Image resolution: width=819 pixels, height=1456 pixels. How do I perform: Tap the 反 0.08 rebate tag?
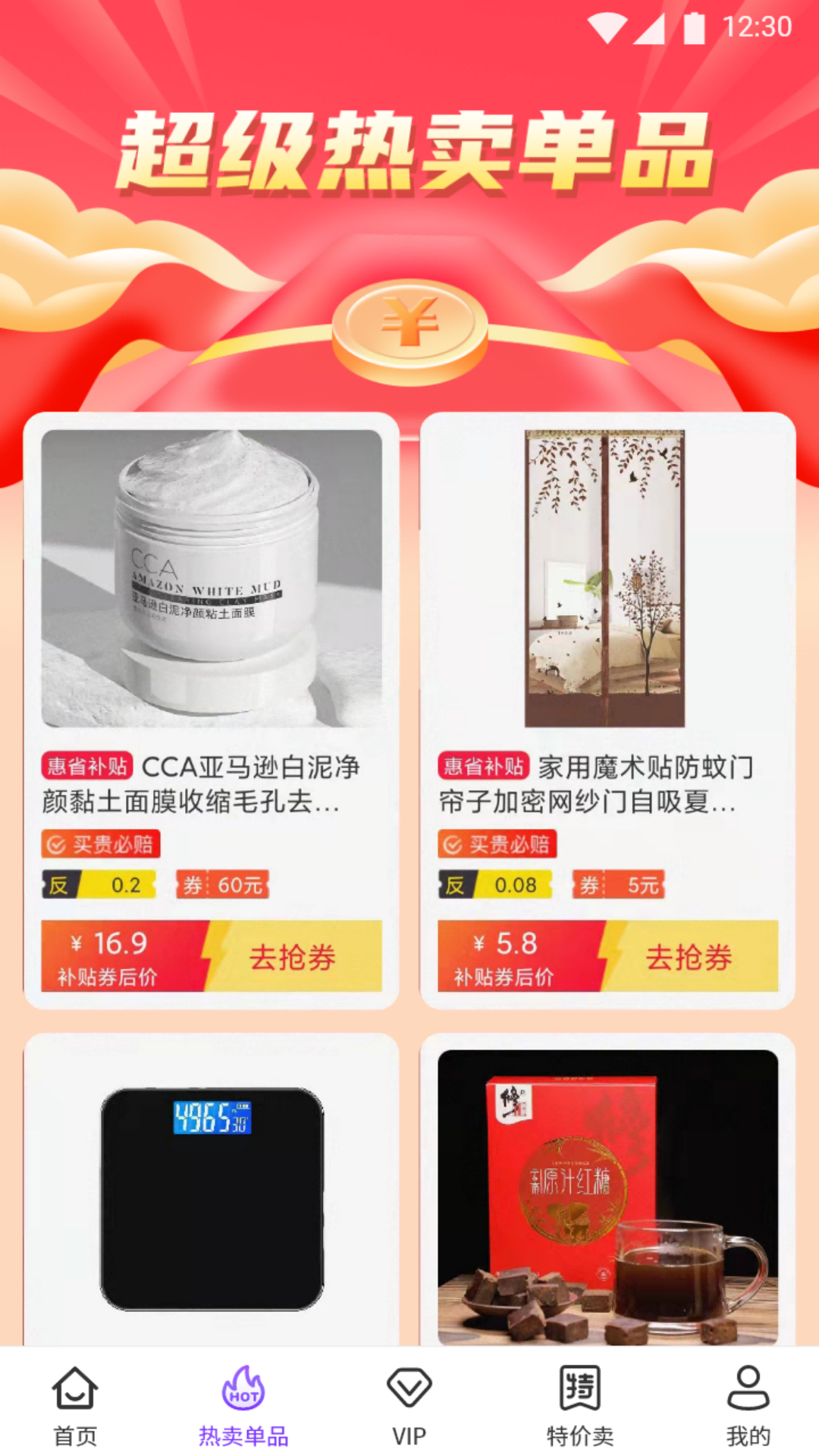(497, 885)
